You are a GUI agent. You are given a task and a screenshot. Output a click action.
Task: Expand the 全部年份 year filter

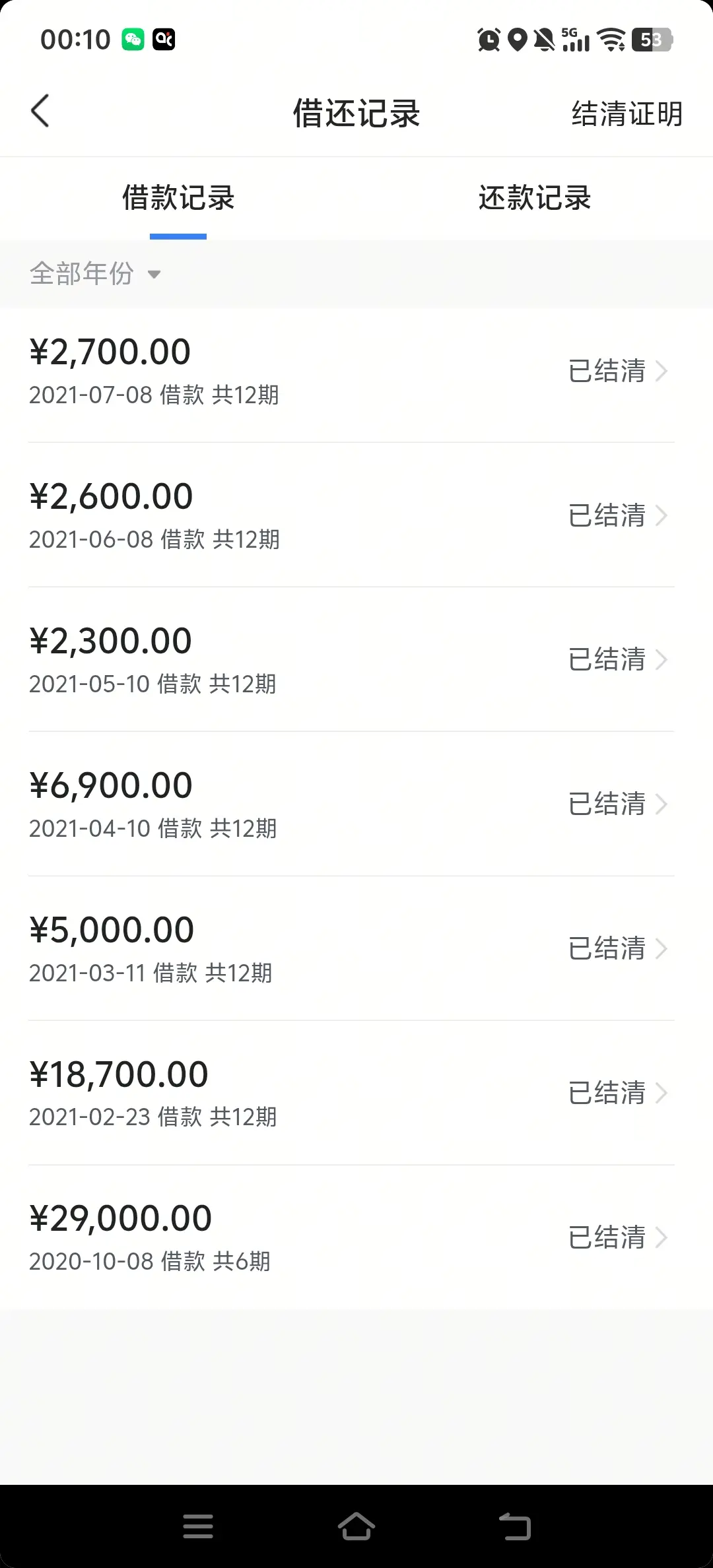coord(96,274)
